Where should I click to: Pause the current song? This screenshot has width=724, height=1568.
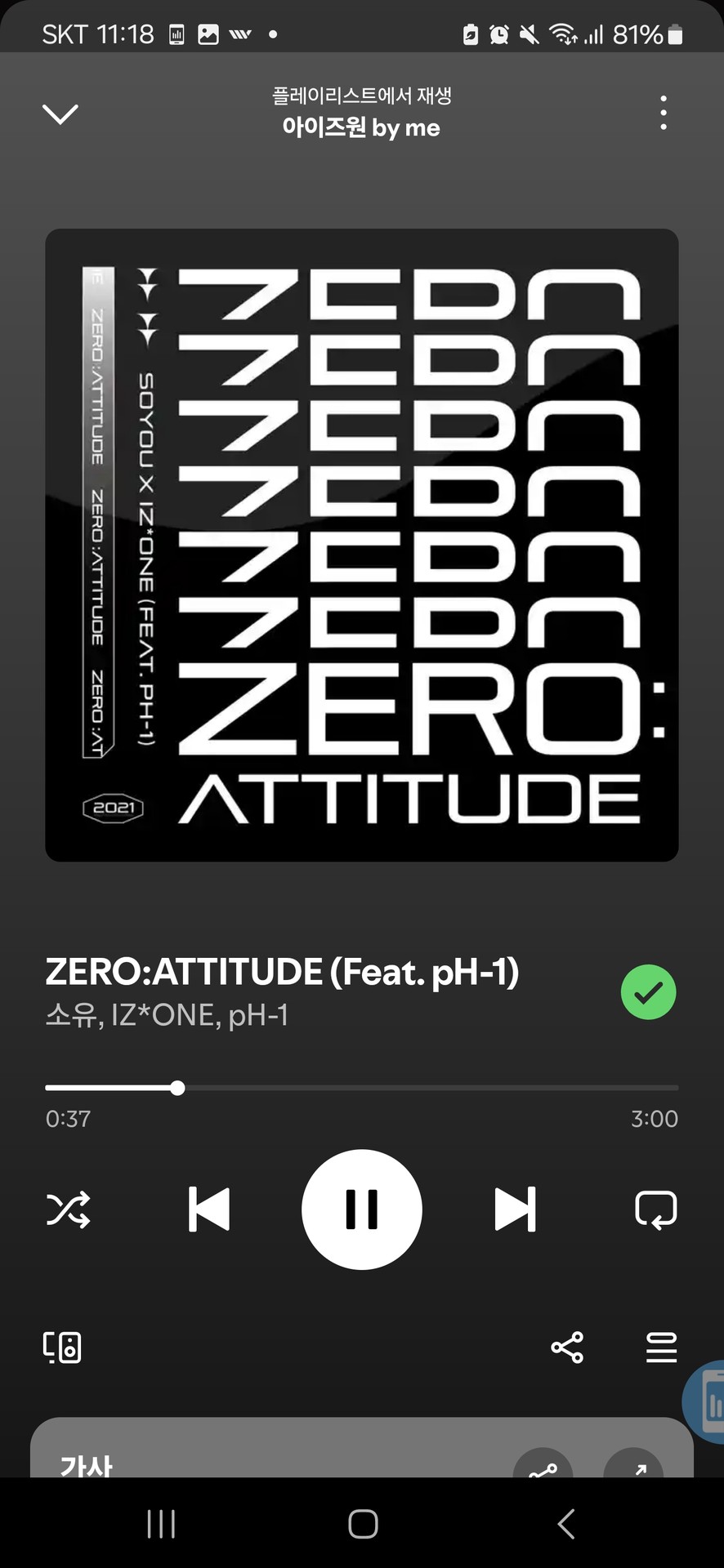362,1209
